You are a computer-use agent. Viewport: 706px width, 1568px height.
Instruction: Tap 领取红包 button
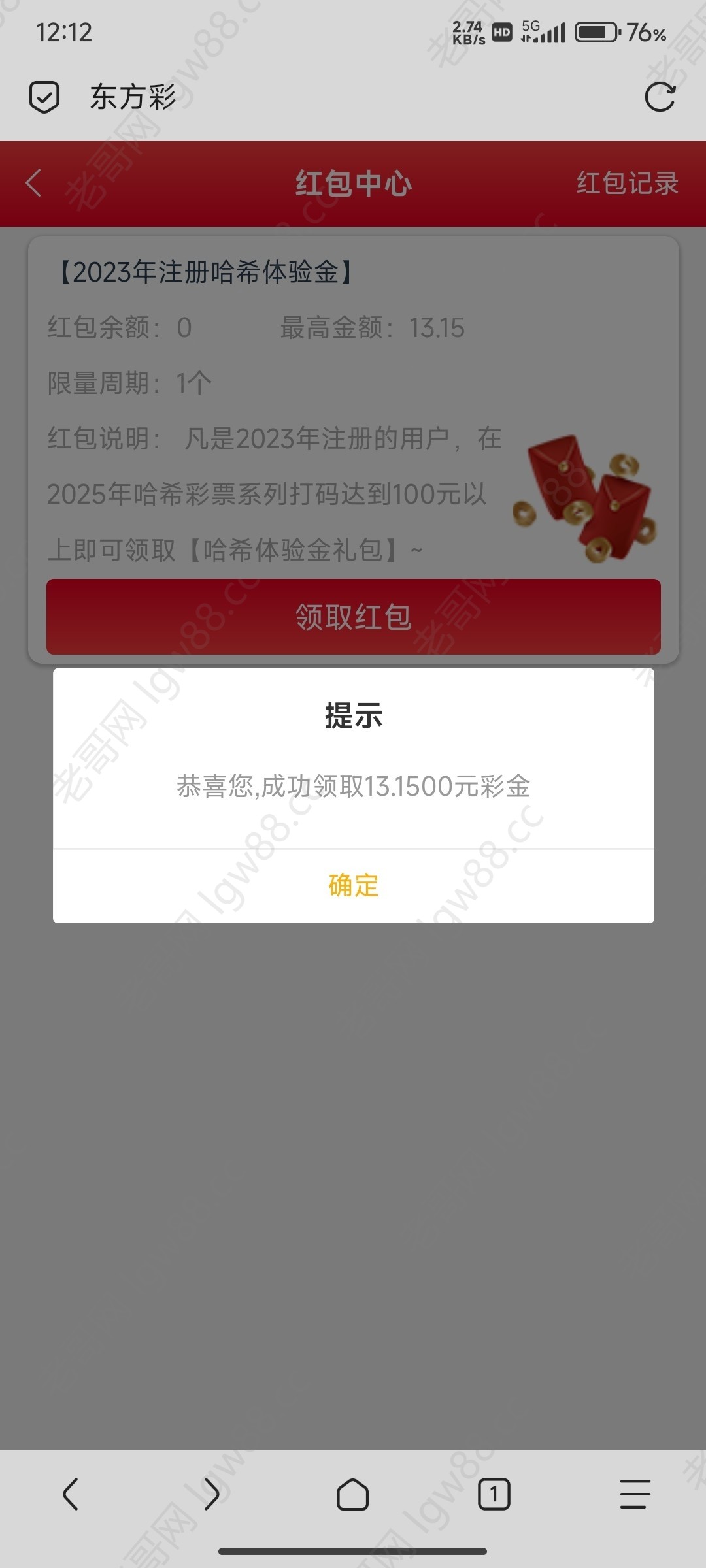(353, 617)
